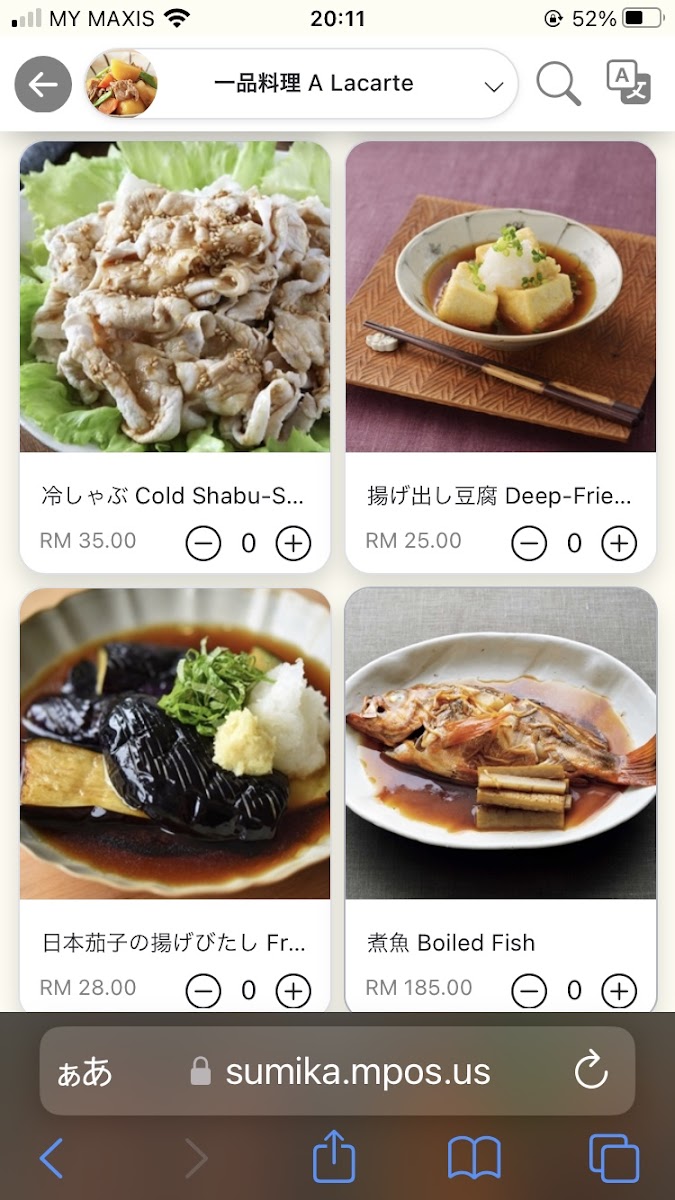Decrease Boiled Fish quantity
Image resolution: width=675 pixels, height=1200 pixels.
pos(529,990)
